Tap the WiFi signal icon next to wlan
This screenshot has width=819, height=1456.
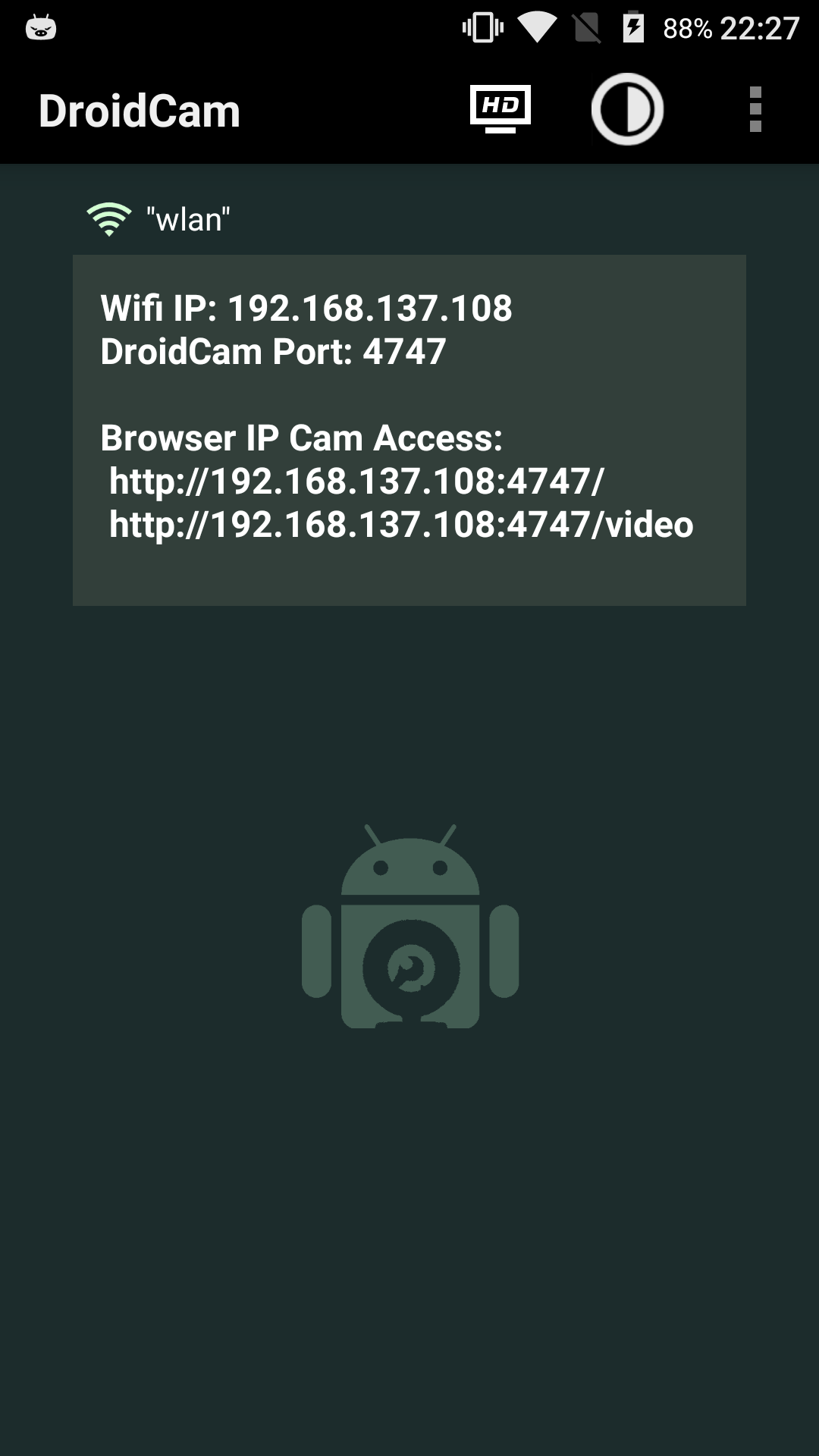tap(108, 218)
